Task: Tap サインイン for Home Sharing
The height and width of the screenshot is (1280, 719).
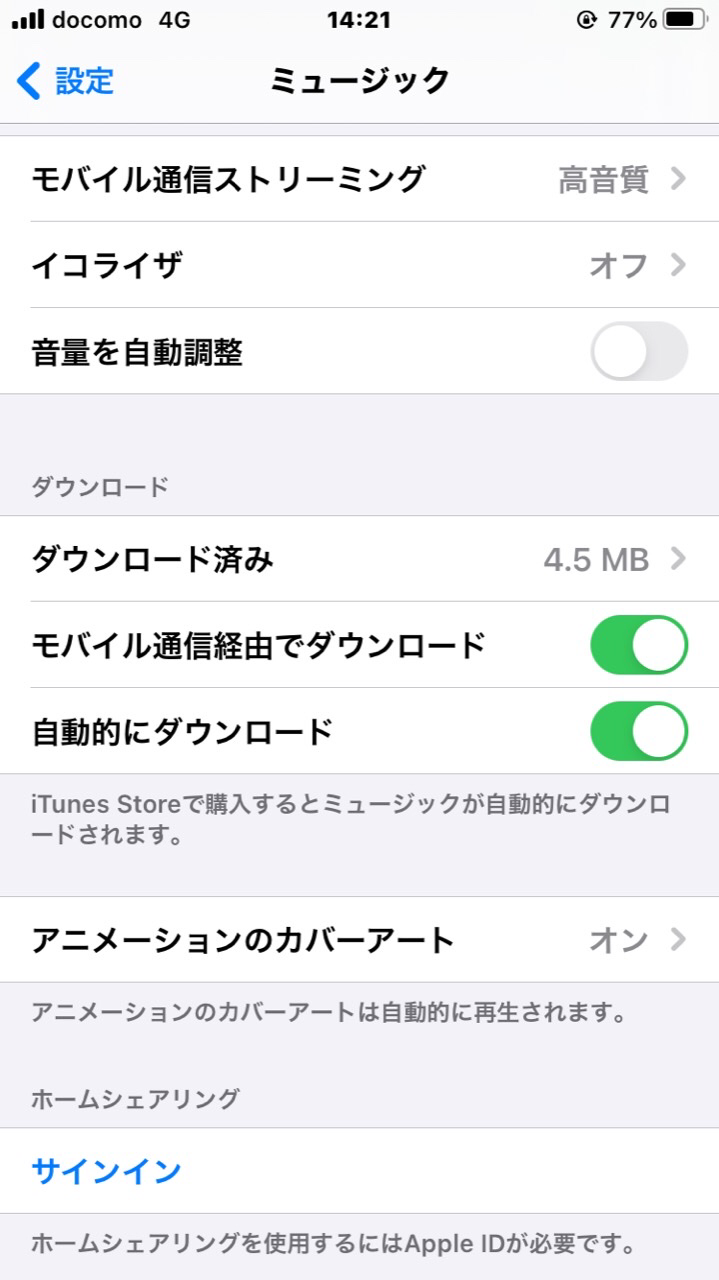Action: click(x=107, y=1171)
